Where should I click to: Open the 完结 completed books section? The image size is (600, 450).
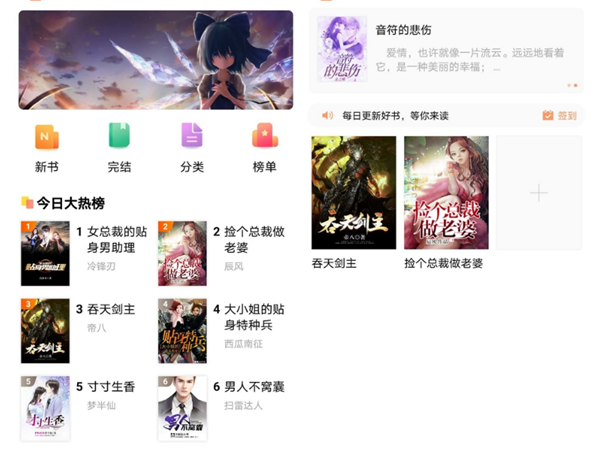(119, 146)
